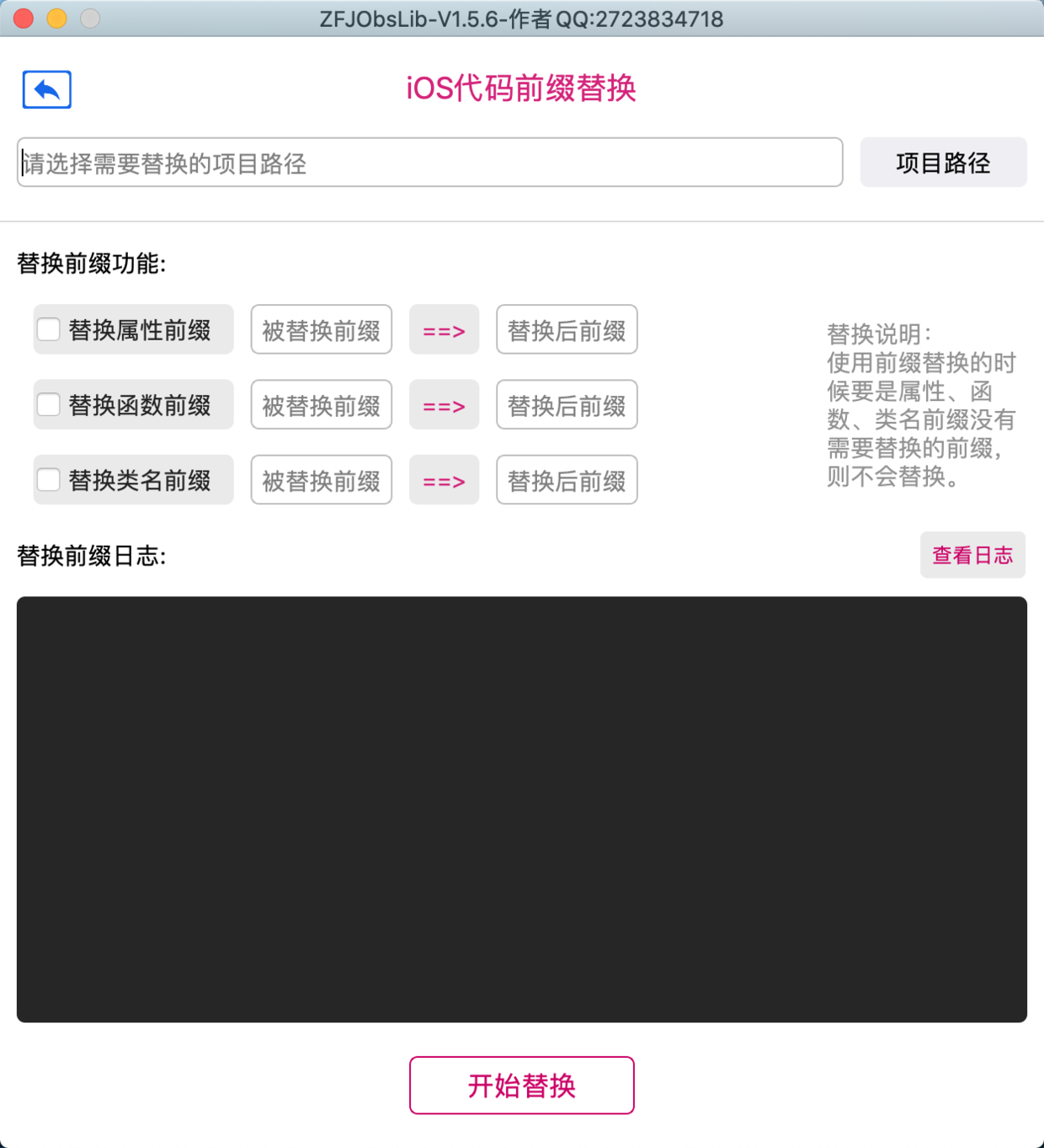Enable the 替换函数前缀 checkbox
Image resolution: width=1044 pixels, height=1148 pixels.
[48, 404]
